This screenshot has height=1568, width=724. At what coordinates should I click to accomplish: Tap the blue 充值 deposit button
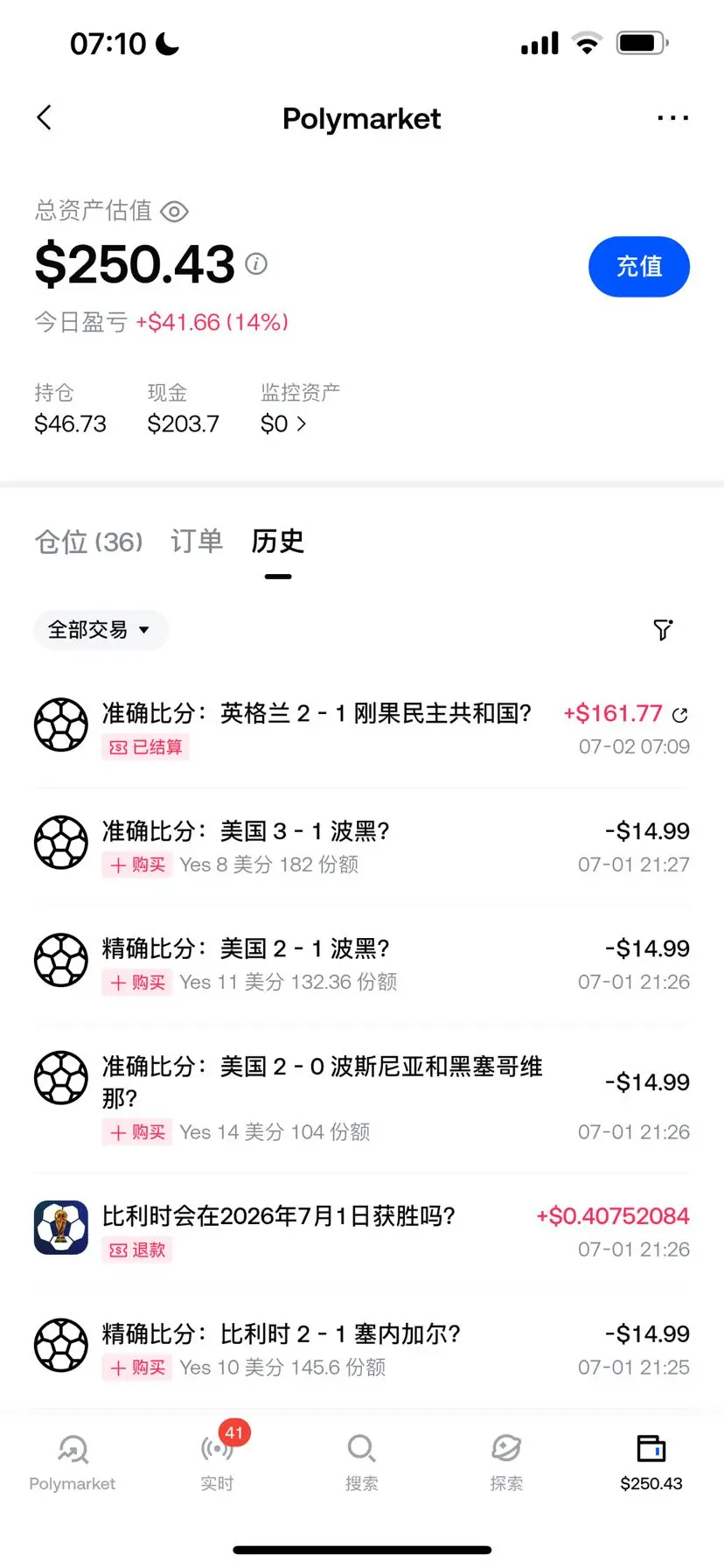(639, 266)
